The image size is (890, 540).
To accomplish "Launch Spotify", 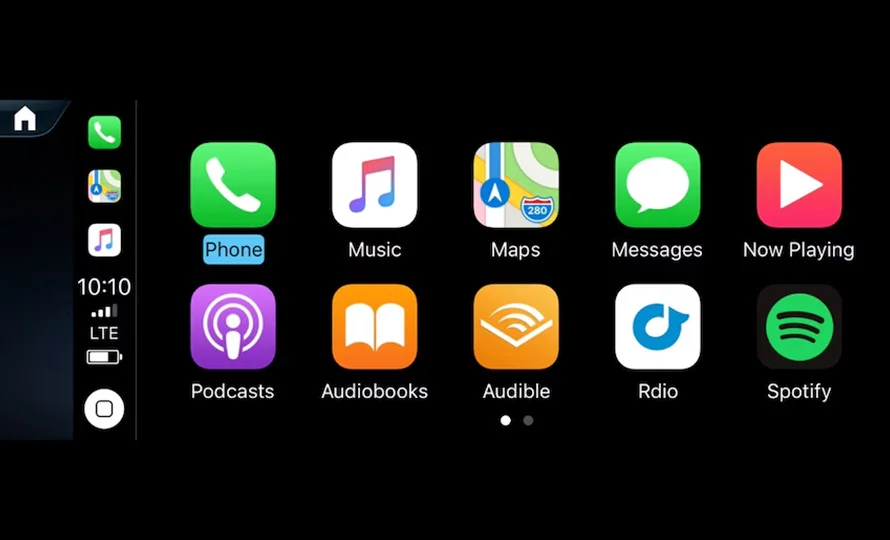I will (798, 327).
